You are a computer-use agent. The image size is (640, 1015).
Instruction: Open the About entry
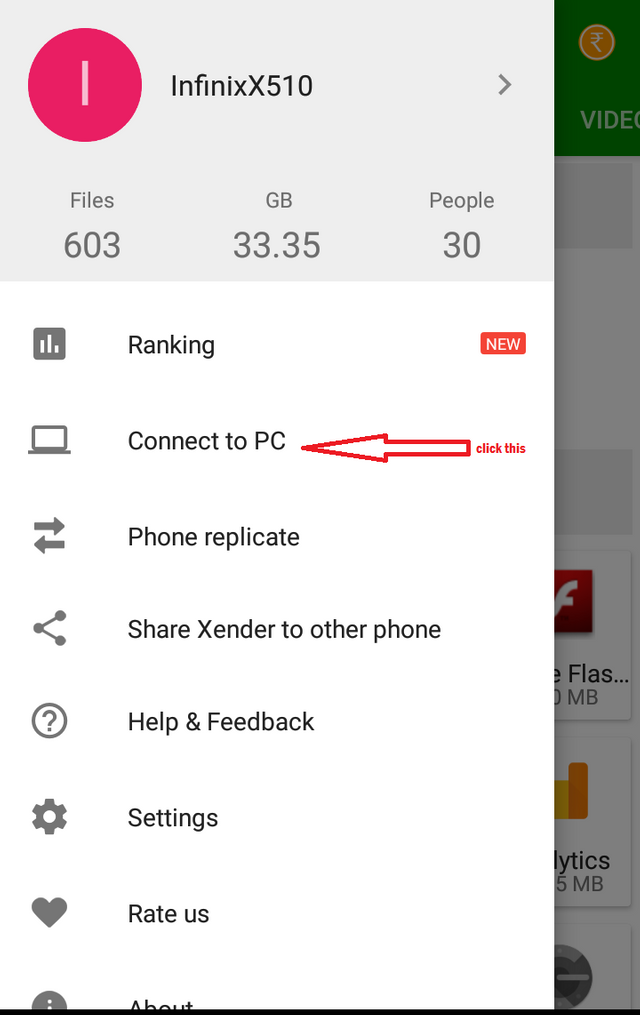coord(160,1004)
